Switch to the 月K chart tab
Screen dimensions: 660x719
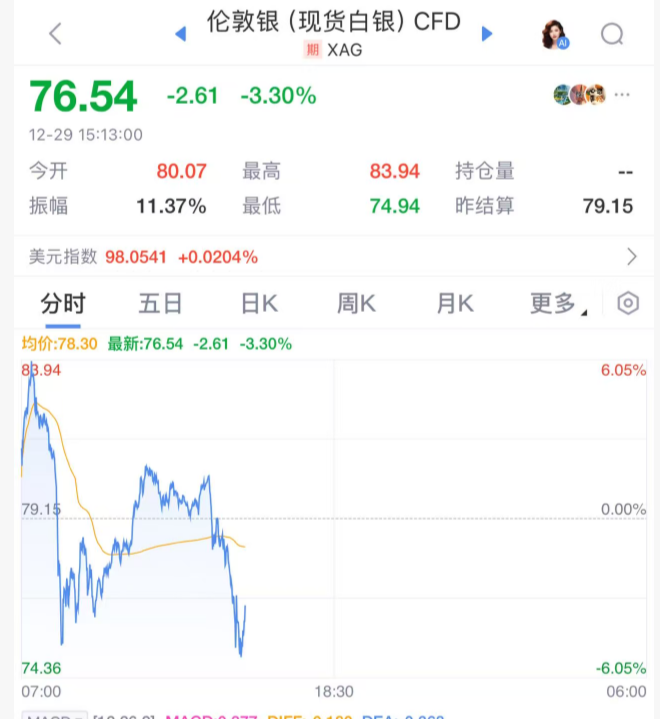[x=454, y=303]
